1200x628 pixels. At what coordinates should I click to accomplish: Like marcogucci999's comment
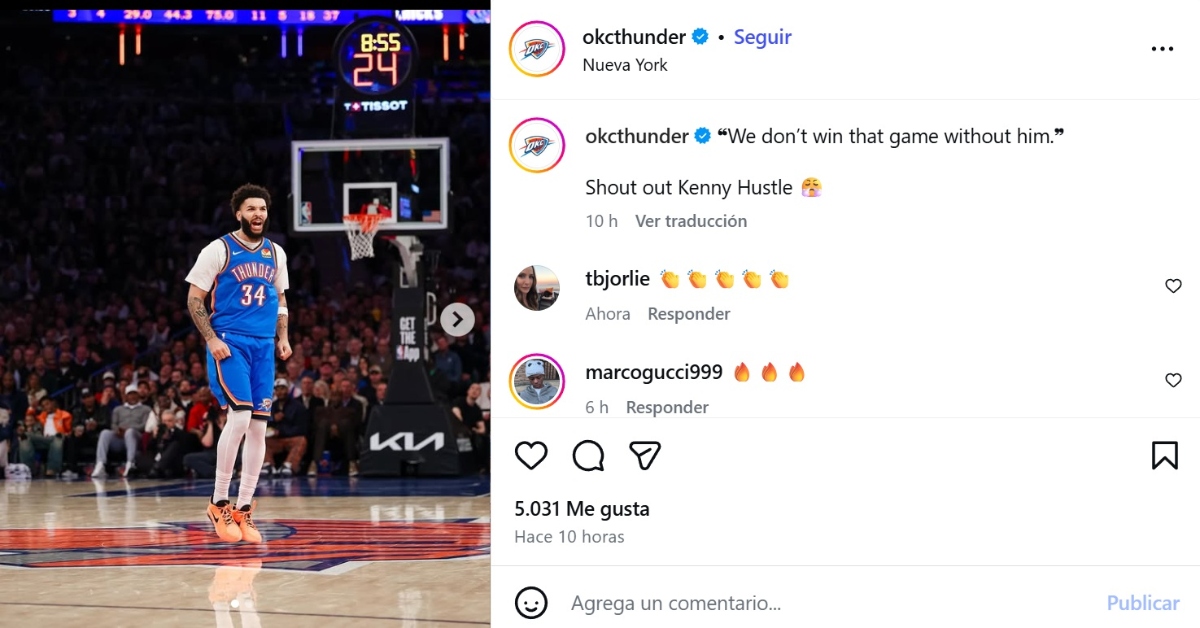[x=1173, y=380]
